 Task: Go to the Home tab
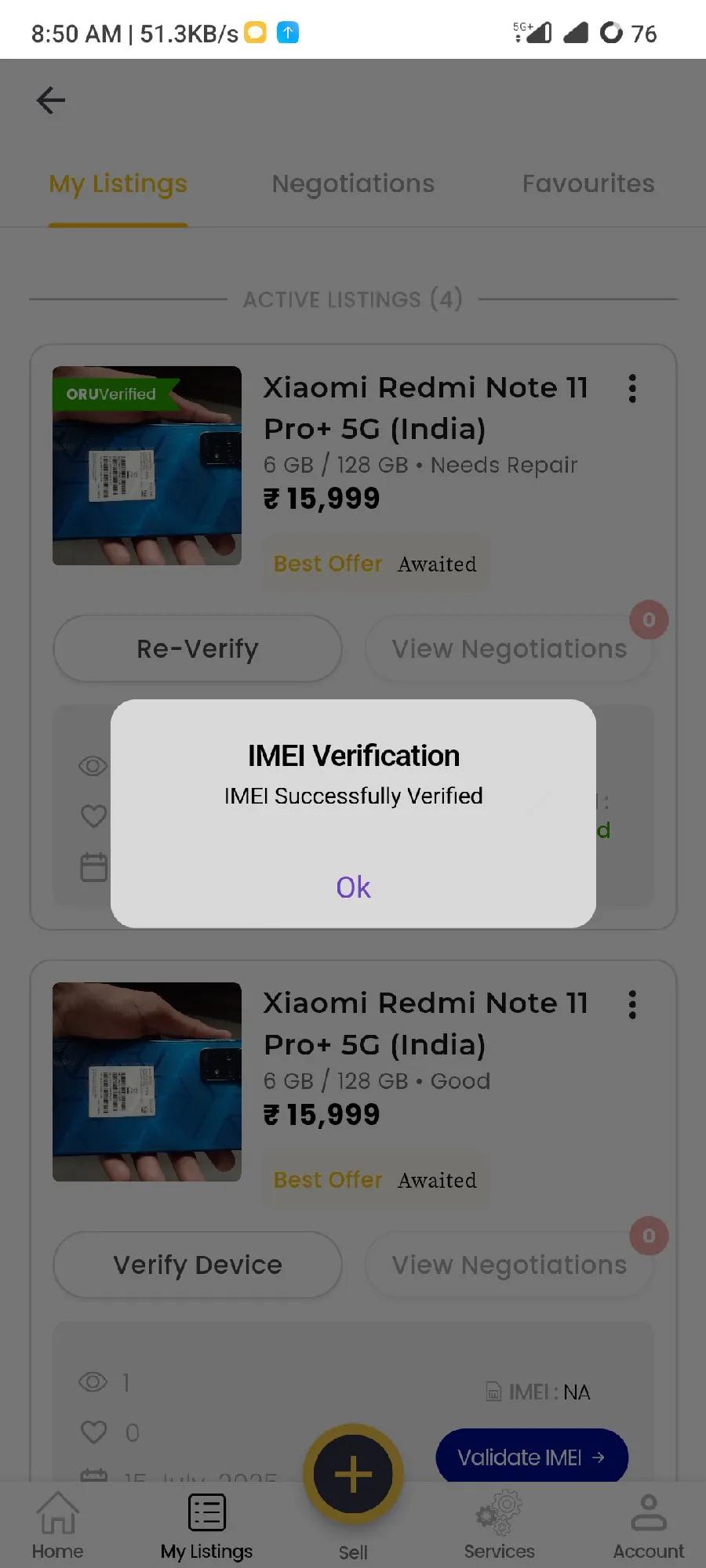(57, 1525)
